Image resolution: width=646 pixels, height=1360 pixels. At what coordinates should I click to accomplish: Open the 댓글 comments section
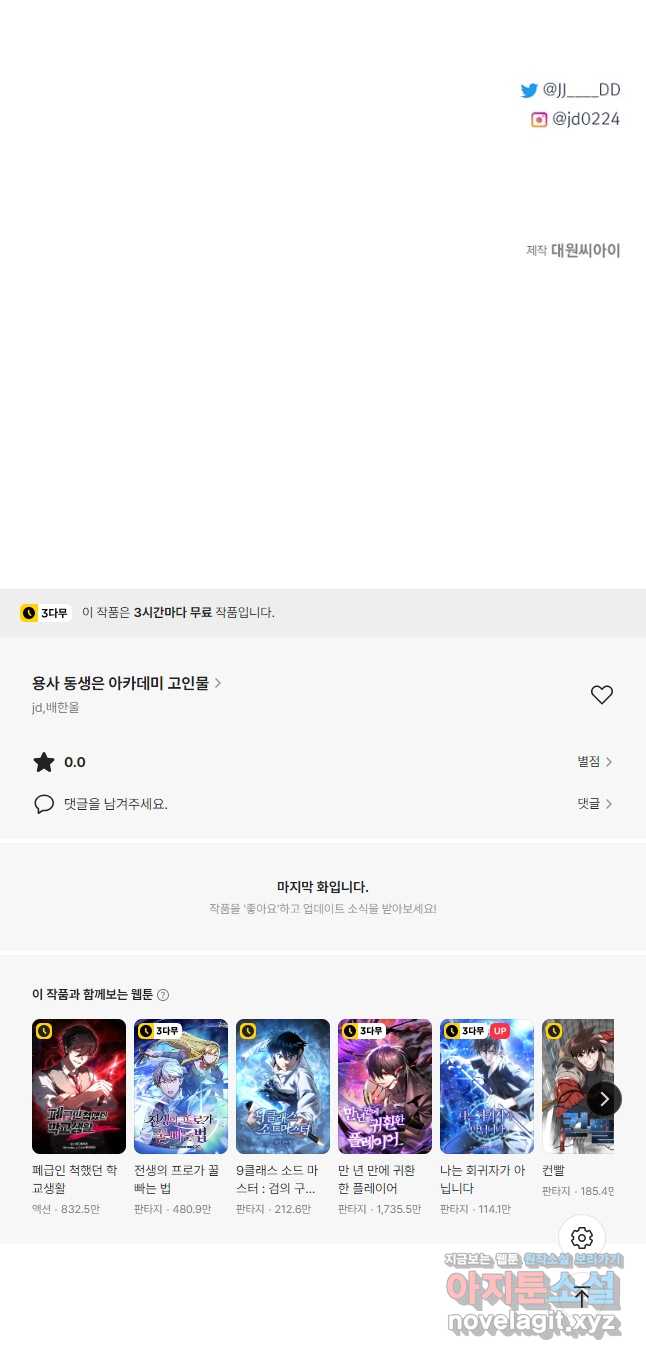point(594,804)
